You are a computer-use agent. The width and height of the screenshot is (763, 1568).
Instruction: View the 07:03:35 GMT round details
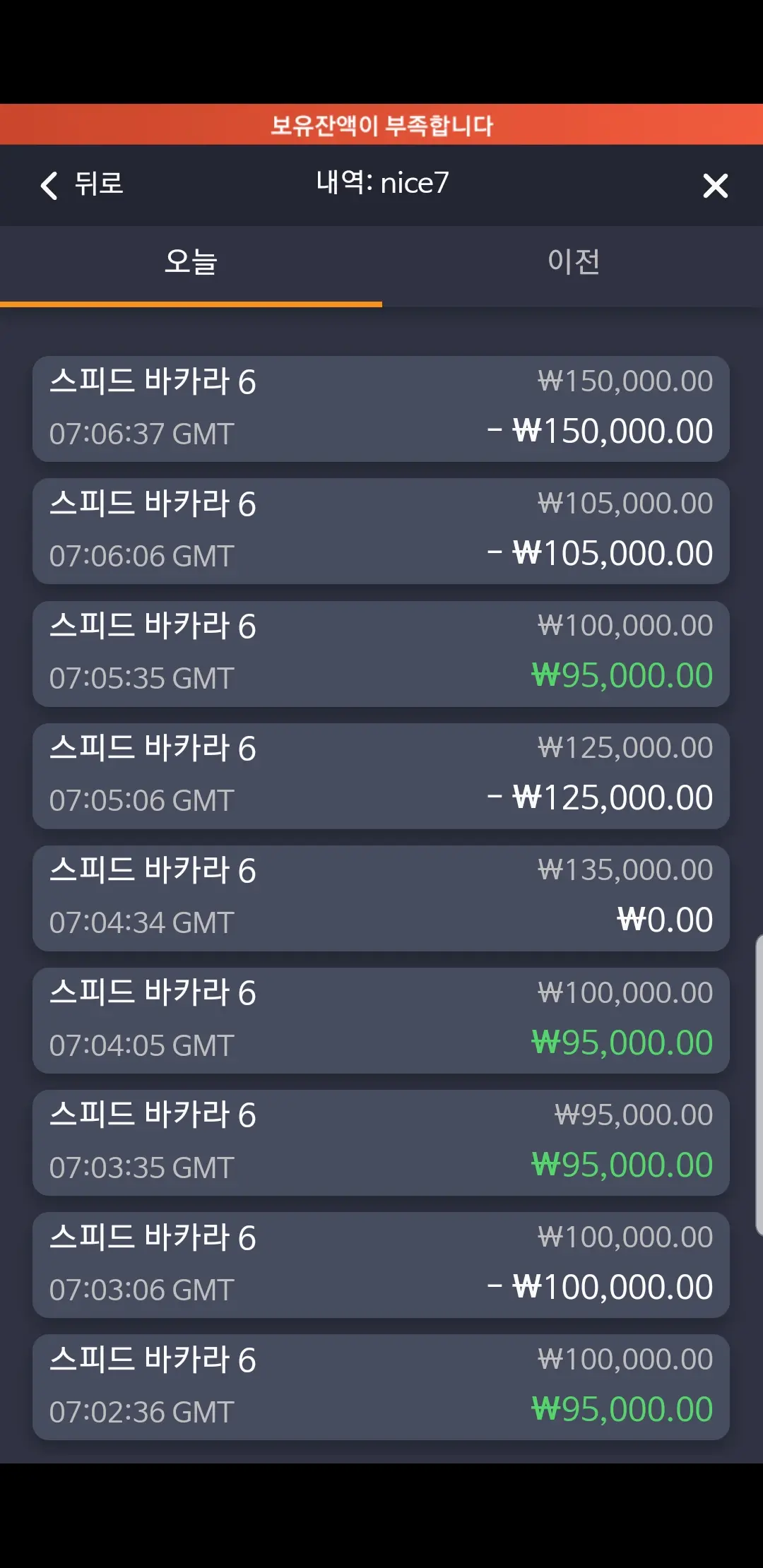381,1143
